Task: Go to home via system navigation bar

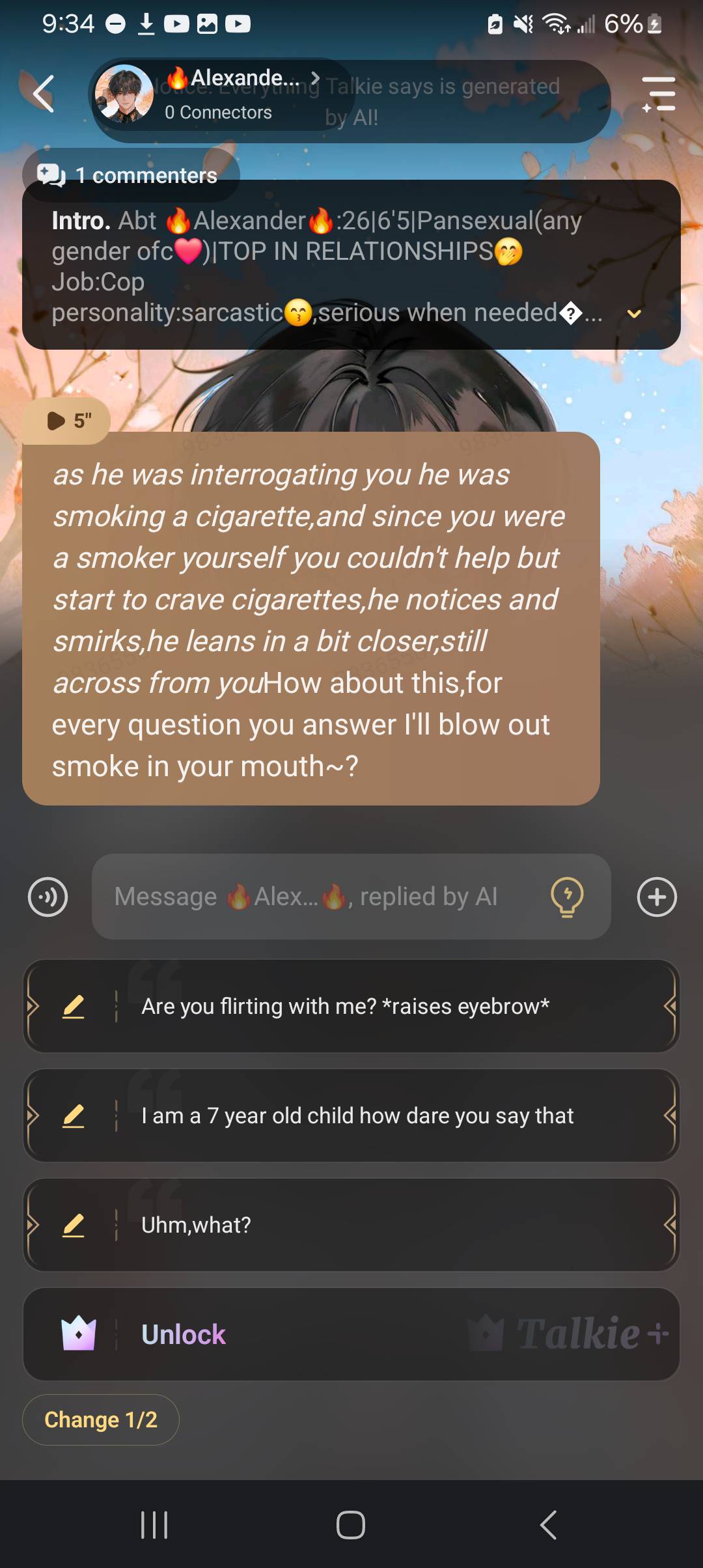Action: (x=351, y=1525)
